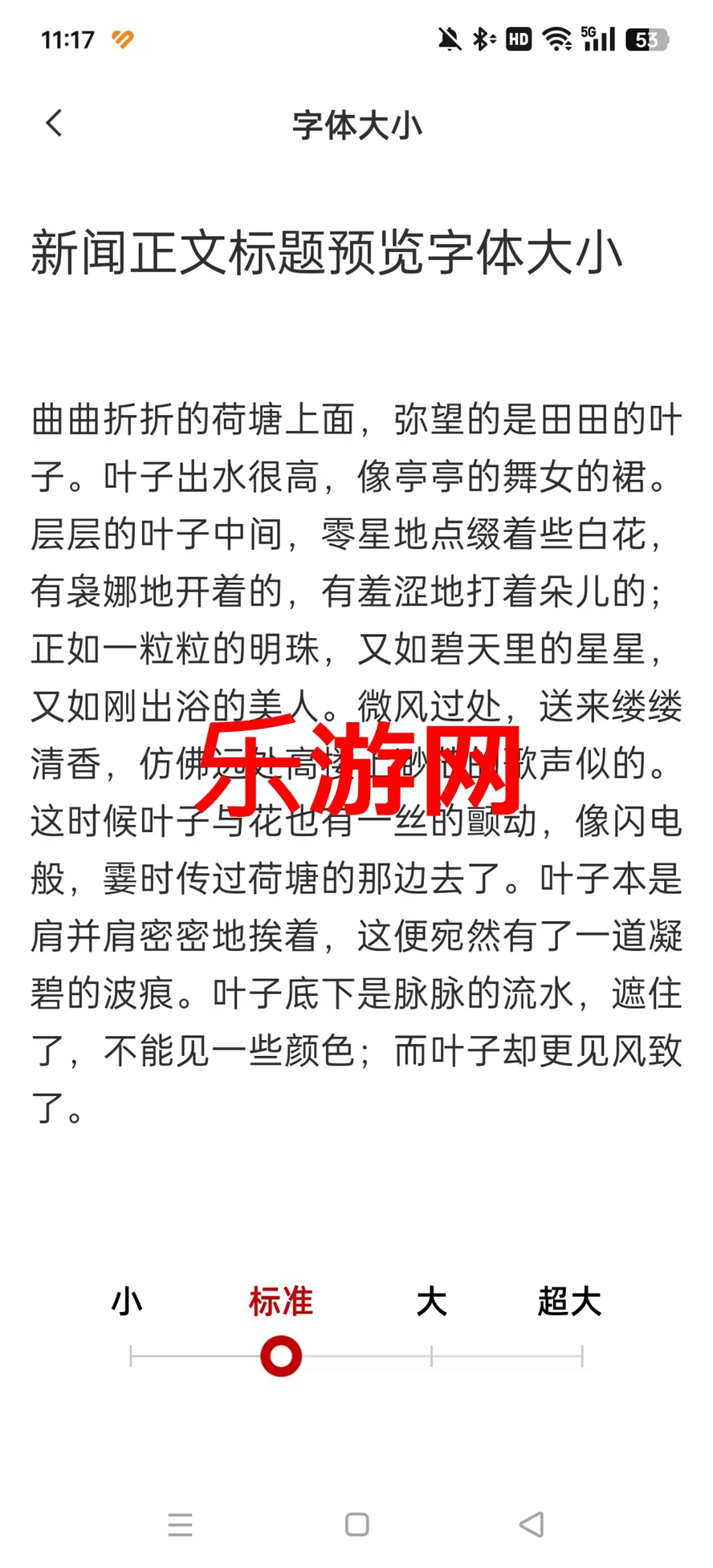Go back from the 字体大小 page
Viewport: 713px width, 1568px height.
click(54, 124)
